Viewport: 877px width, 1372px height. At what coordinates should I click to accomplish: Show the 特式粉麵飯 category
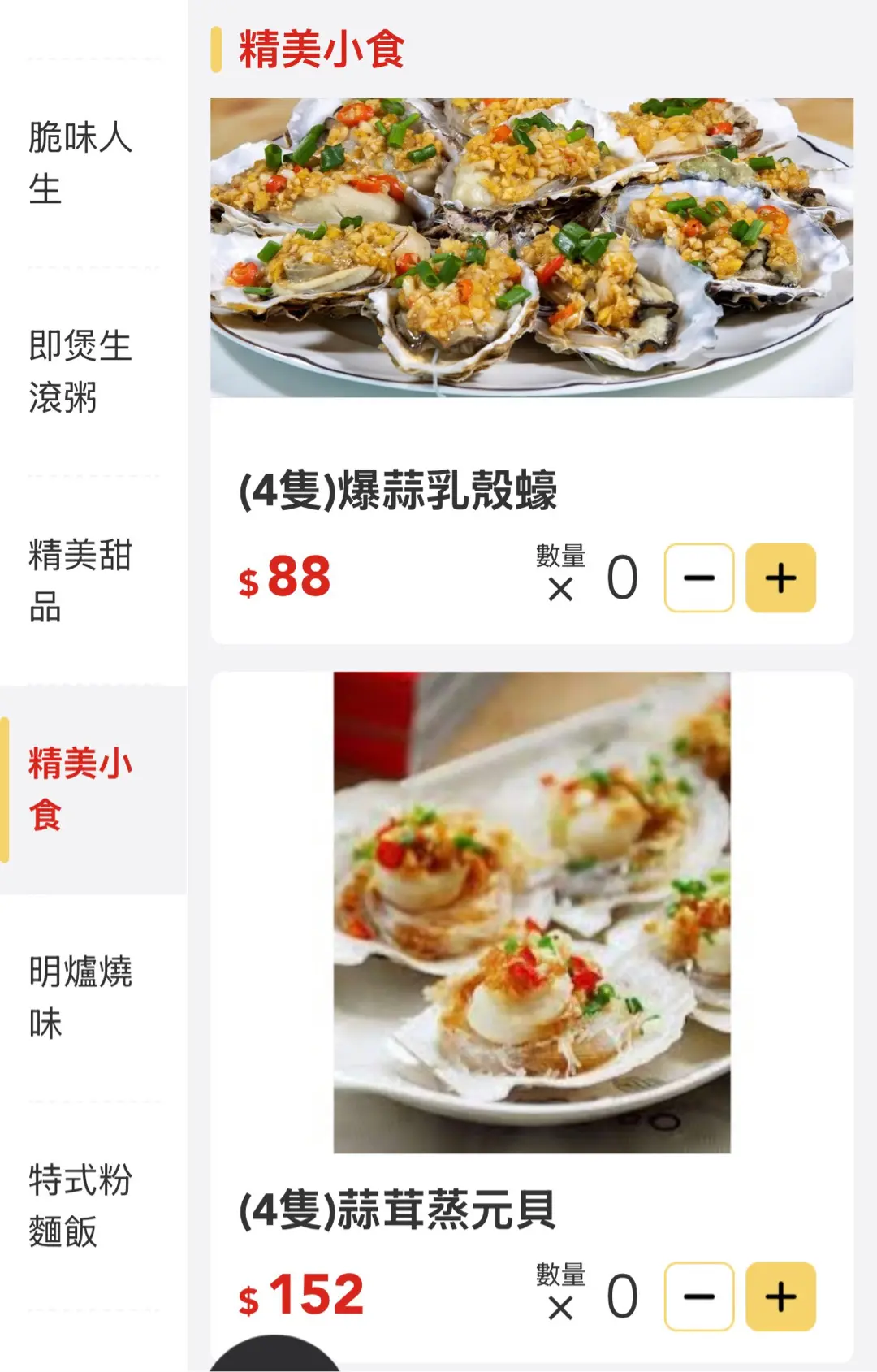click(80, 1205)
